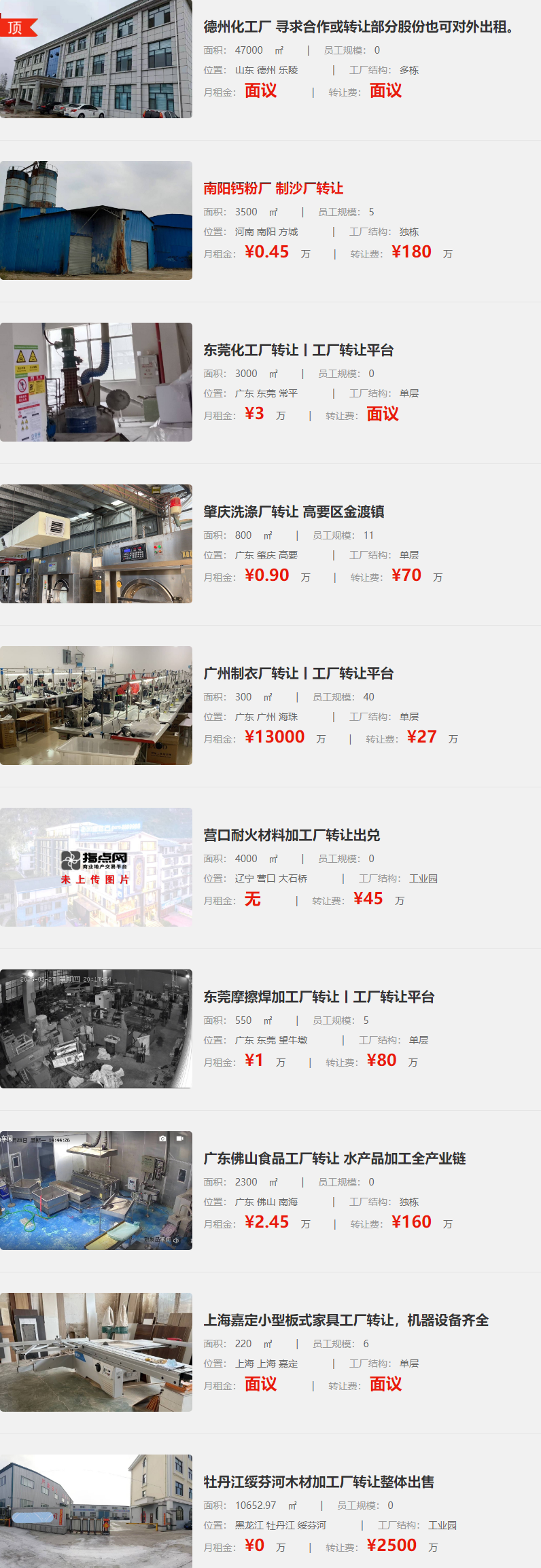Open 广东佛山食品工厂转让 listing
The image size is (541, 1568).
point(334,1159)
